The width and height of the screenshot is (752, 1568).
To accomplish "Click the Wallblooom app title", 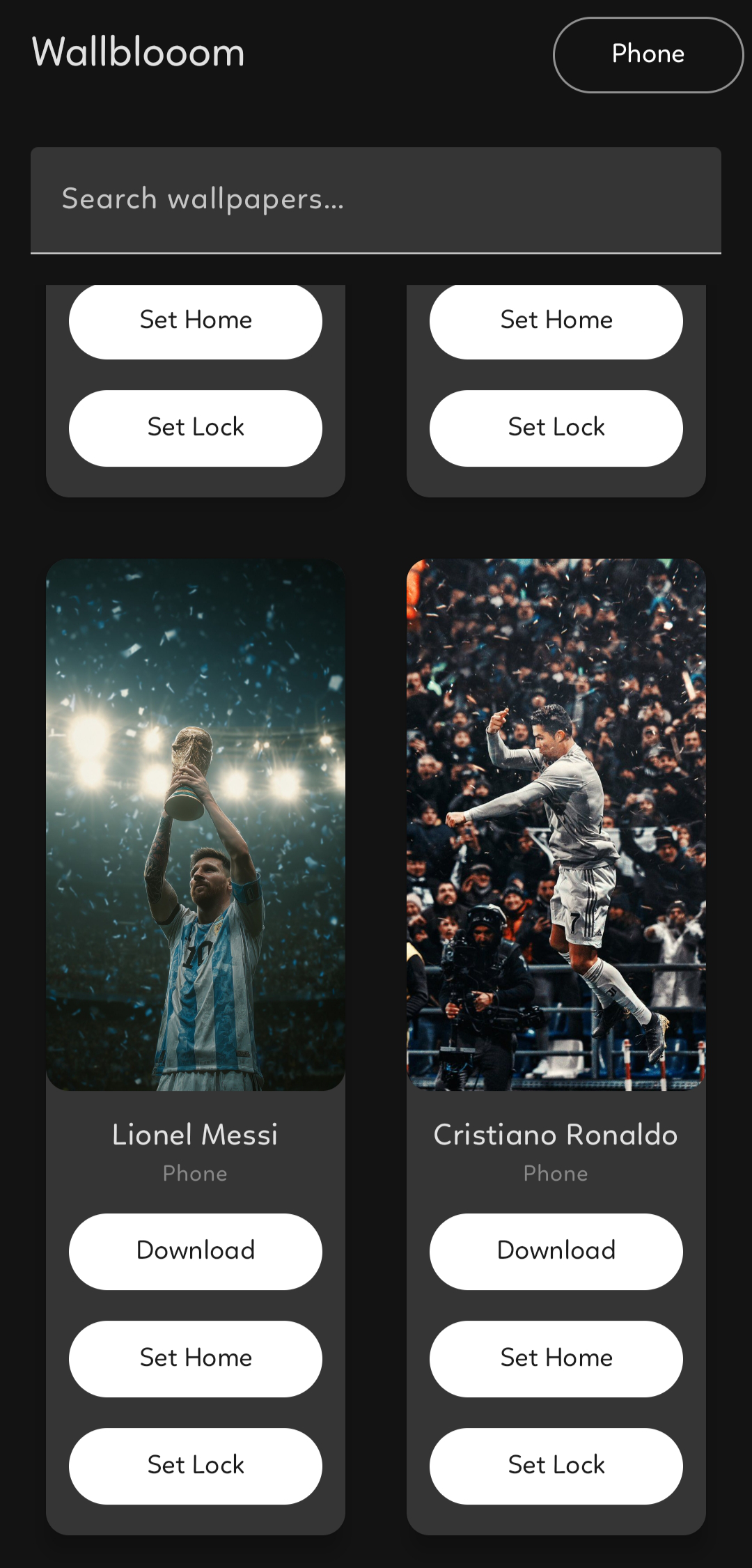I will (138, 52).
